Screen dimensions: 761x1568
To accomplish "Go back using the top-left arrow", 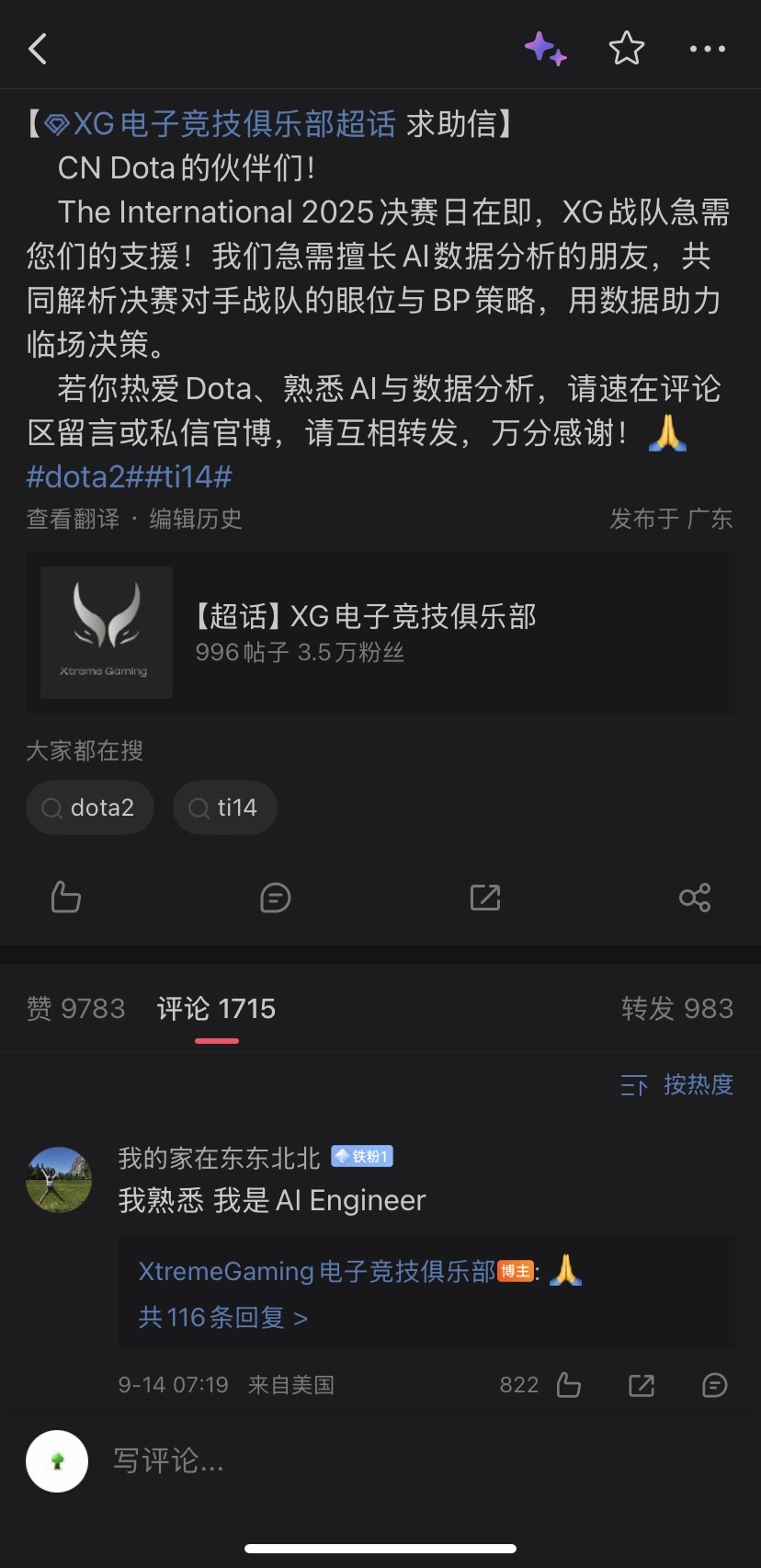I will pyautogui.click(x=38, y=49).
